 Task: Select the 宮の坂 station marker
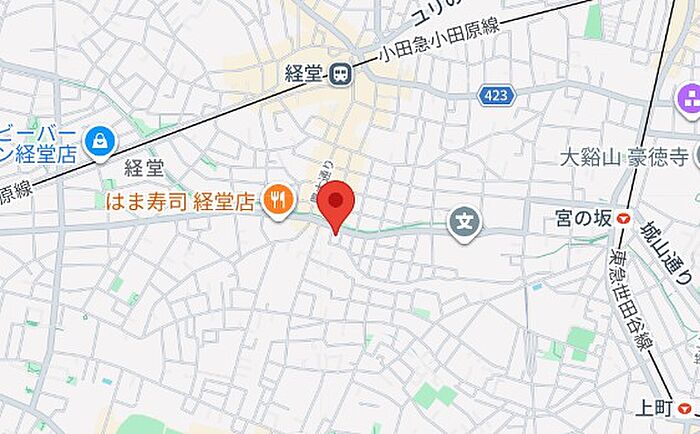624,216
